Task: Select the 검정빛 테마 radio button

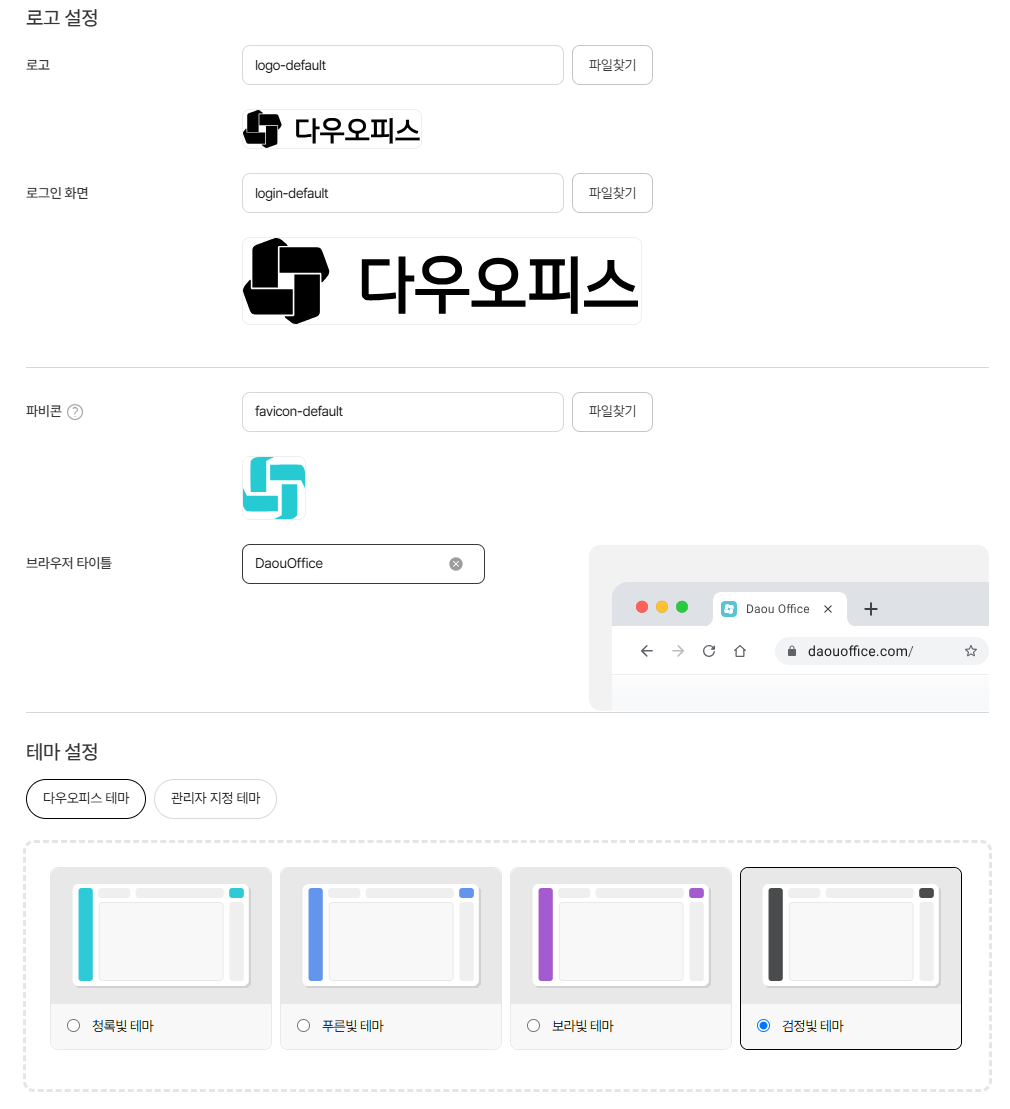Action: (764, 1026)
